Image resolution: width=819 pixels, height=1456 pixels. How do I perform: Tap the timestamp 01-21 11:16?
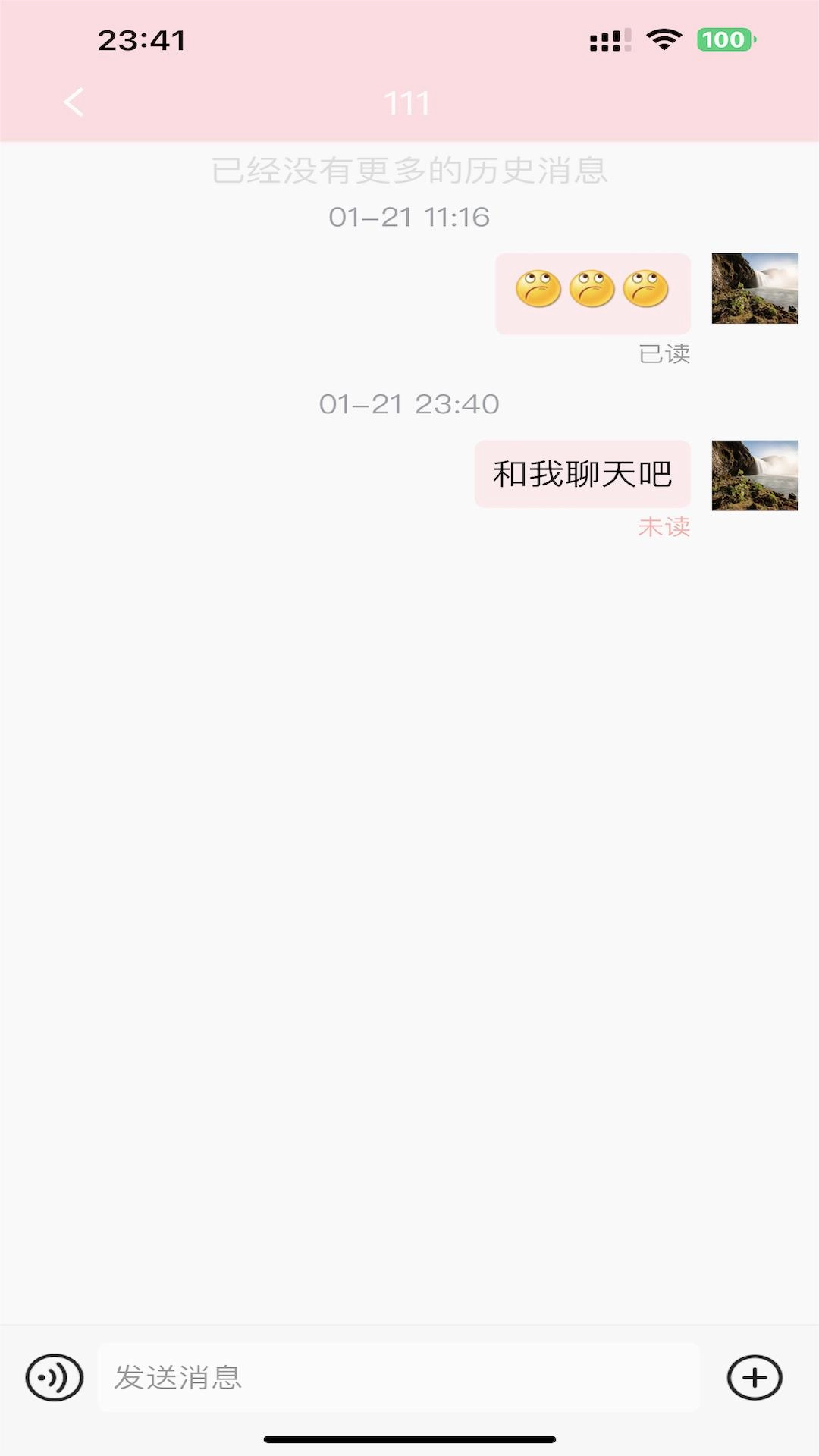coord(409,218)
